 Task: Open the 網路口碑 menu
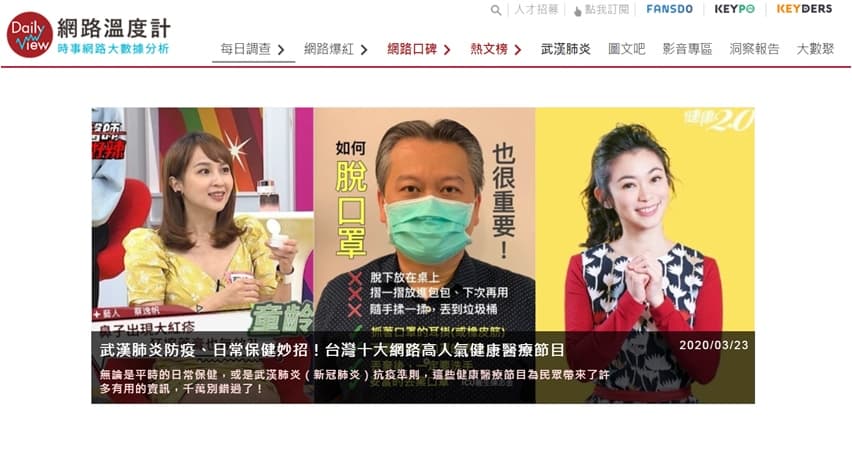click(x=419, y=49)
